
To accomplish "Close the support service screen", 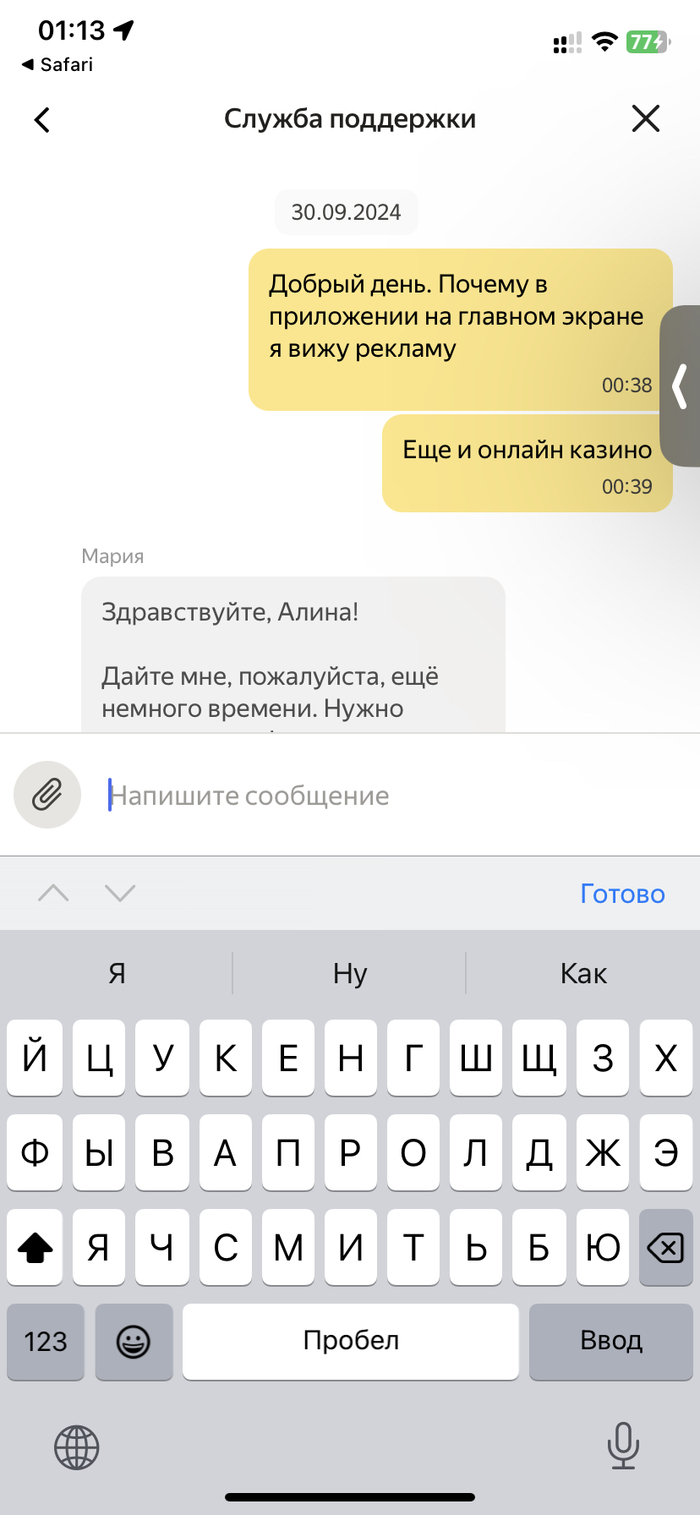I will pos(646,119).
